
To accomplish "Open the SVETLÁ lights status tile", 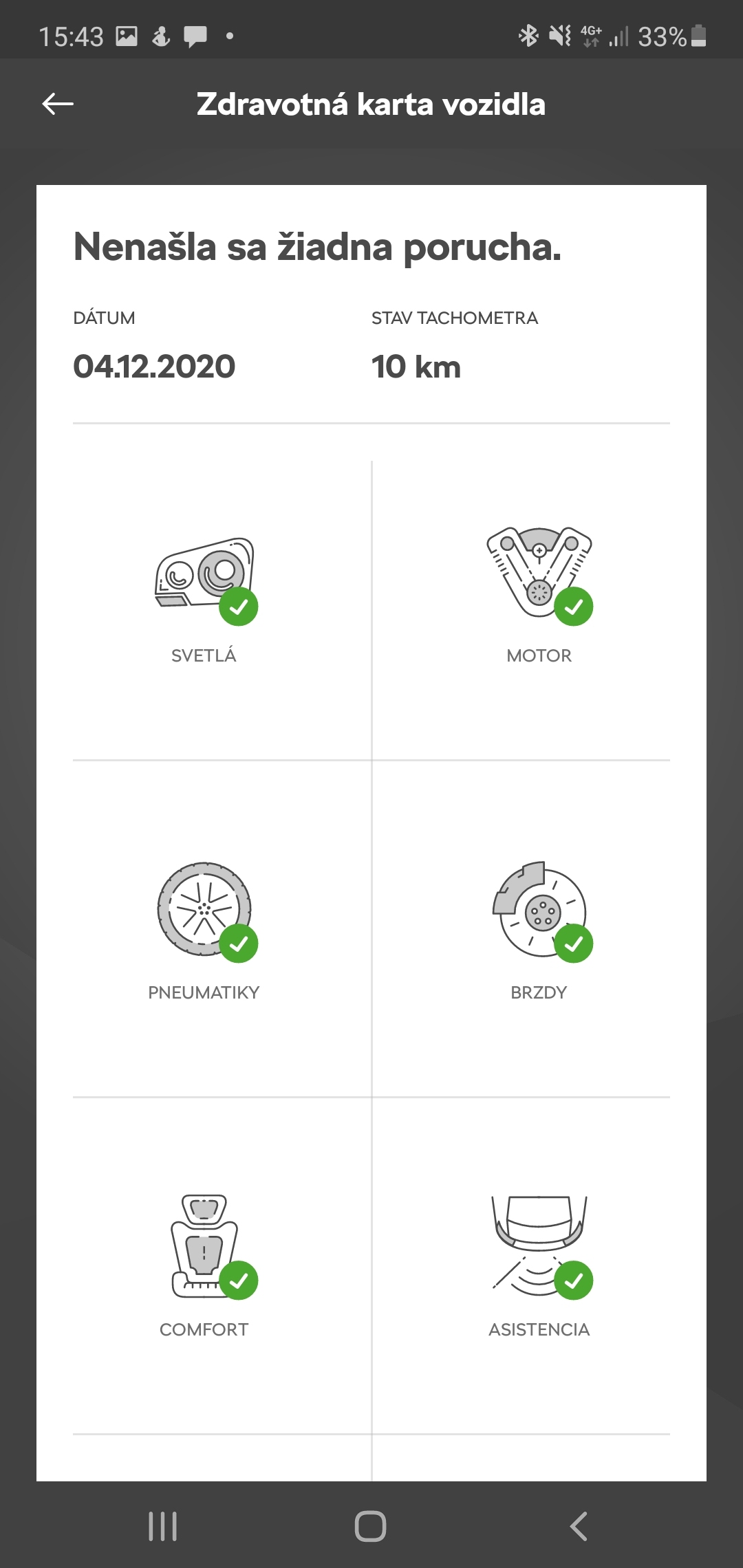I will tap(204, 598).
